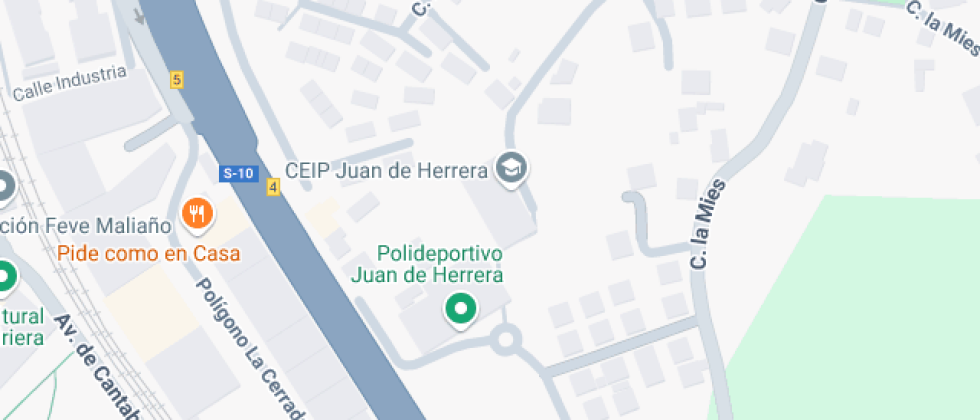Screen dimensions: 980x420
Task: Select the Polideportivo Juan de Herrera pin
Action: 461,310
